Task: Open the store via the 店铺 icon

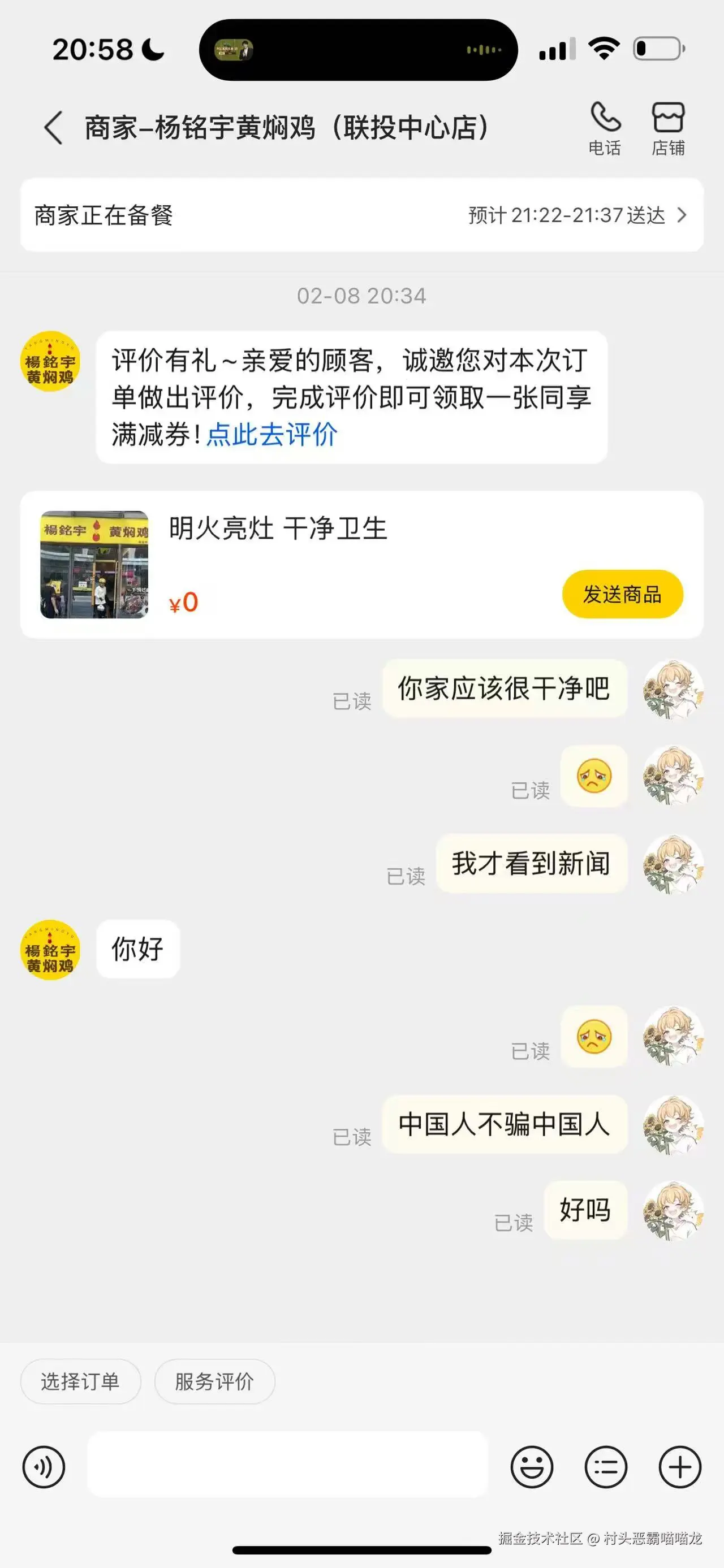Action: pyautogui.click(x=668, y=126)
